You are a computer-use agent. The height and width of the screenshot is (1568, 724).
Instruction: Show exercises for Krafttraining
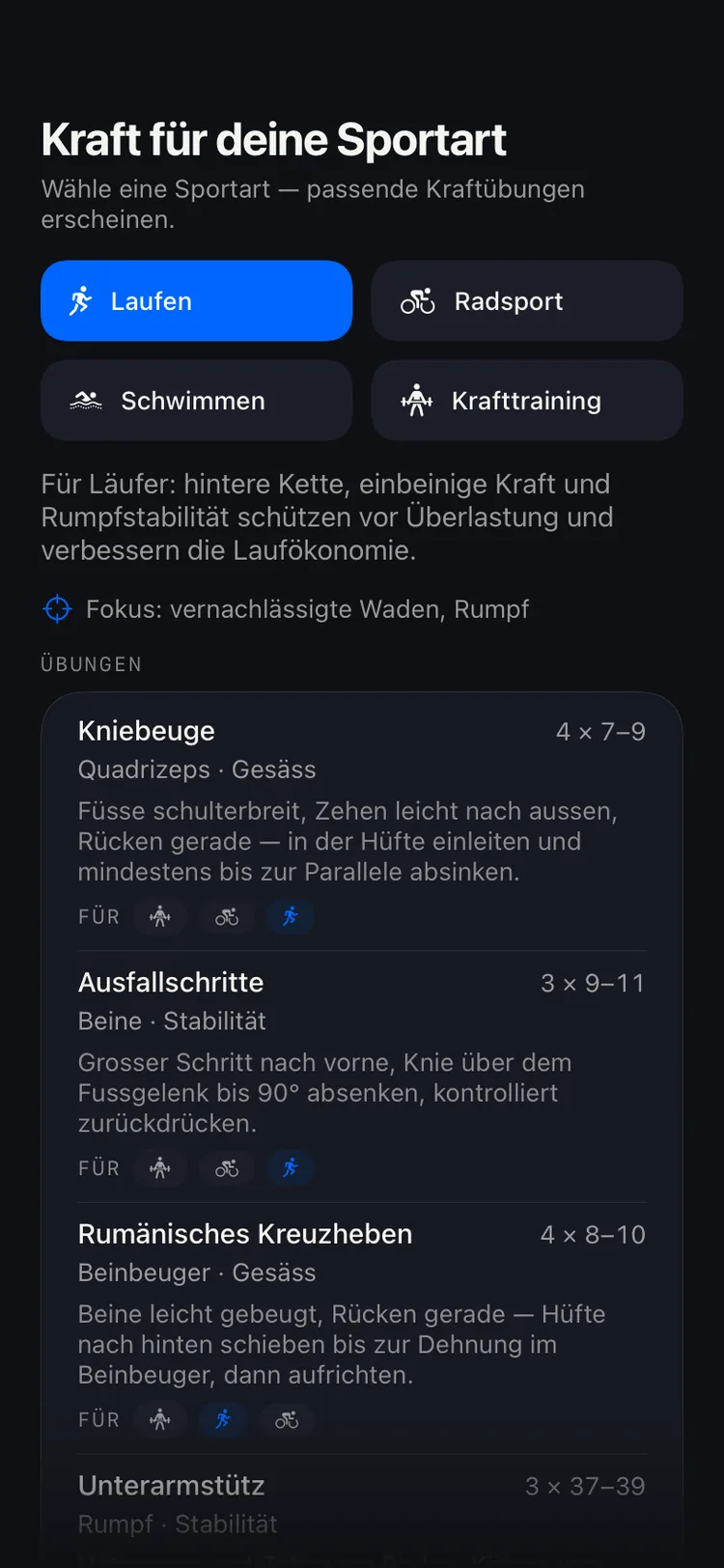(x=527, y=401)
